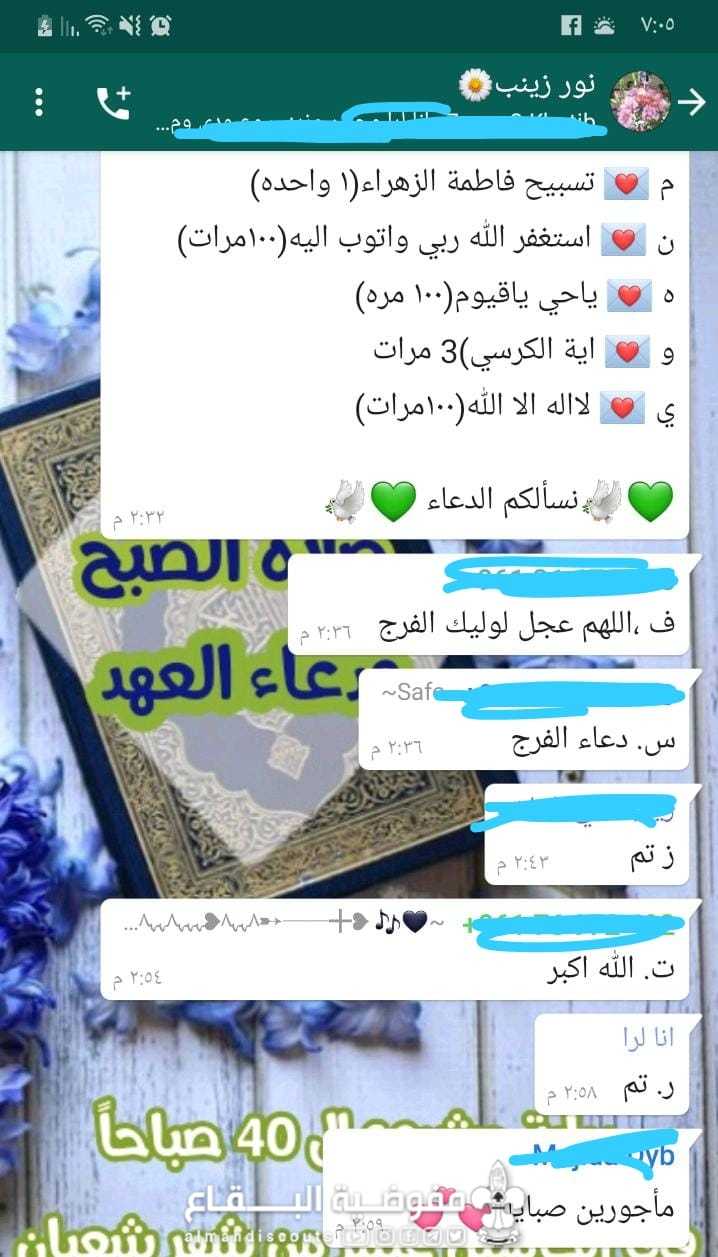Tap the group profile picture
The image size is (718, 1257).
[637, 102]
